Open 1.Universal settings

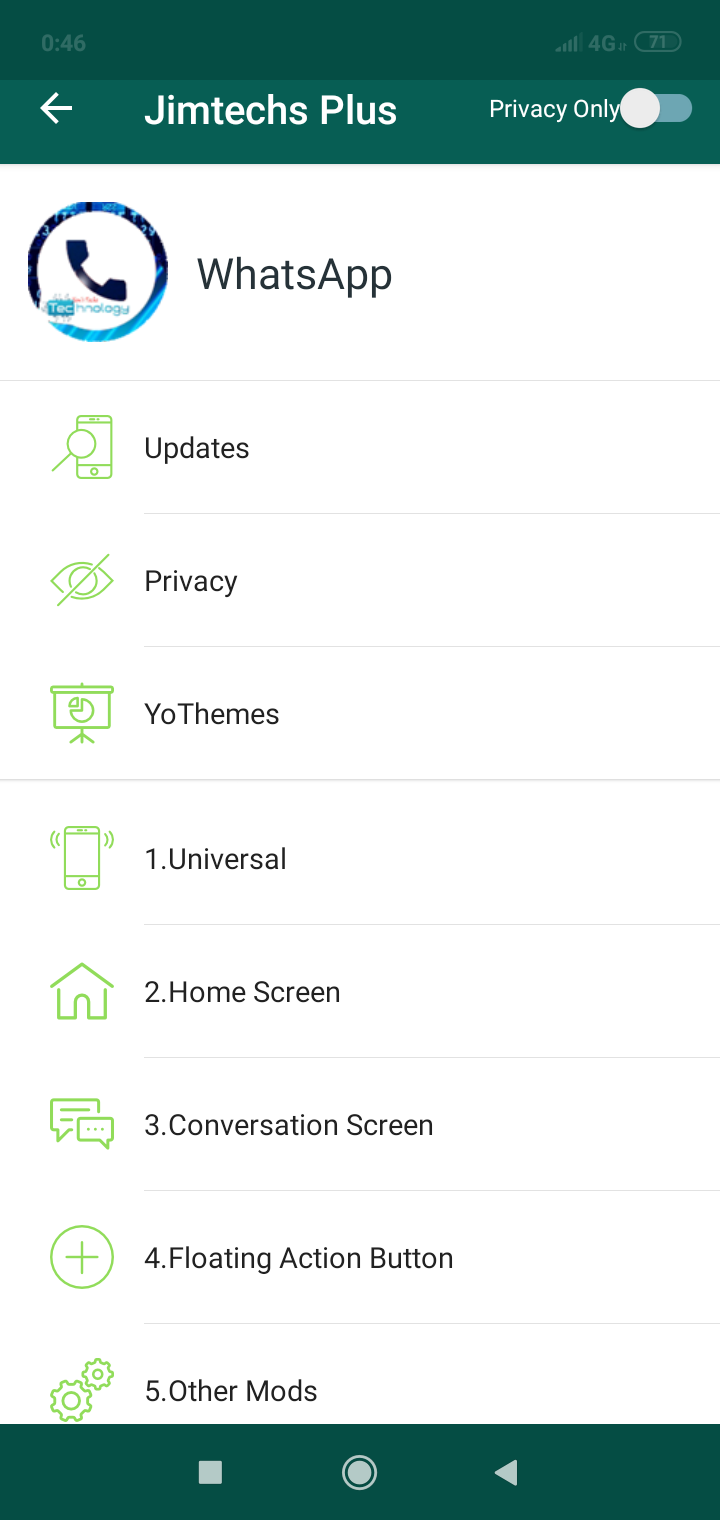pyautogui.click(x=360, y=859)
